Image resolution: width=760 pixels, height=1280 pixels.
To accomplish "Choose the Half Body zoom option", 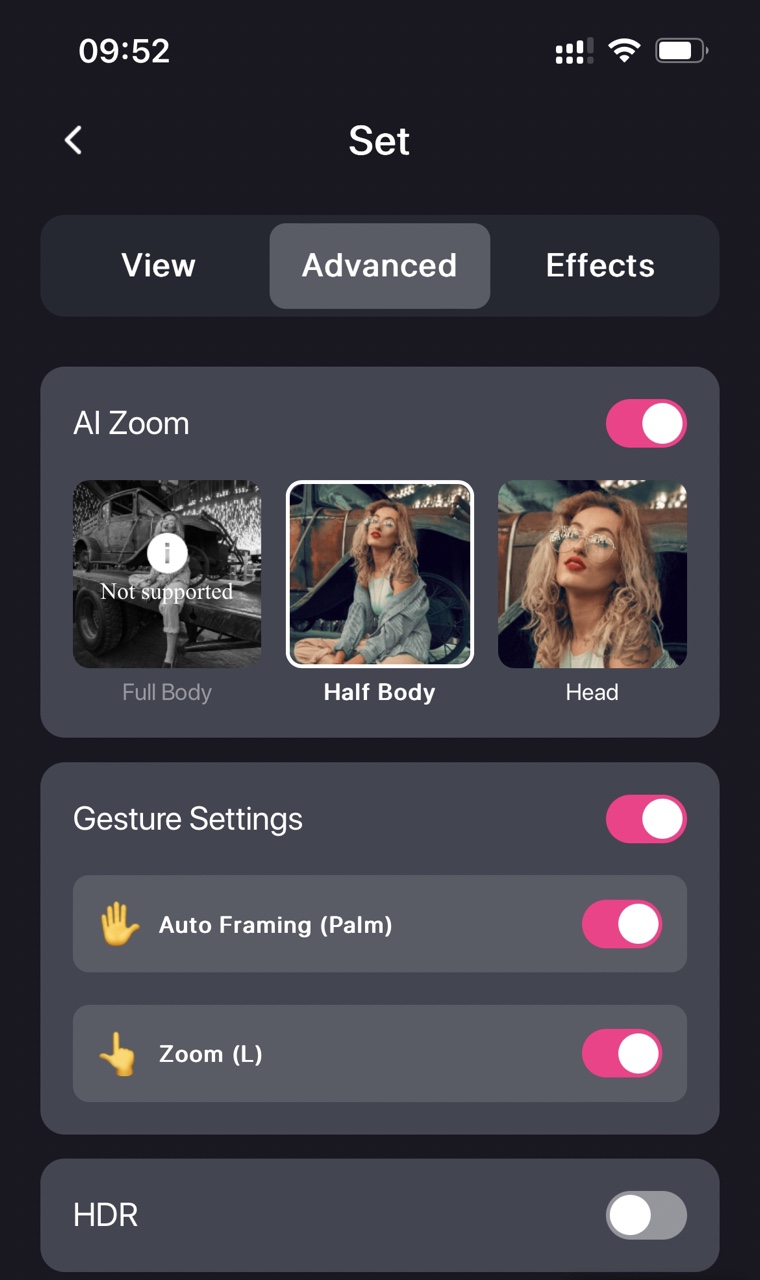I will pos(380,574).
